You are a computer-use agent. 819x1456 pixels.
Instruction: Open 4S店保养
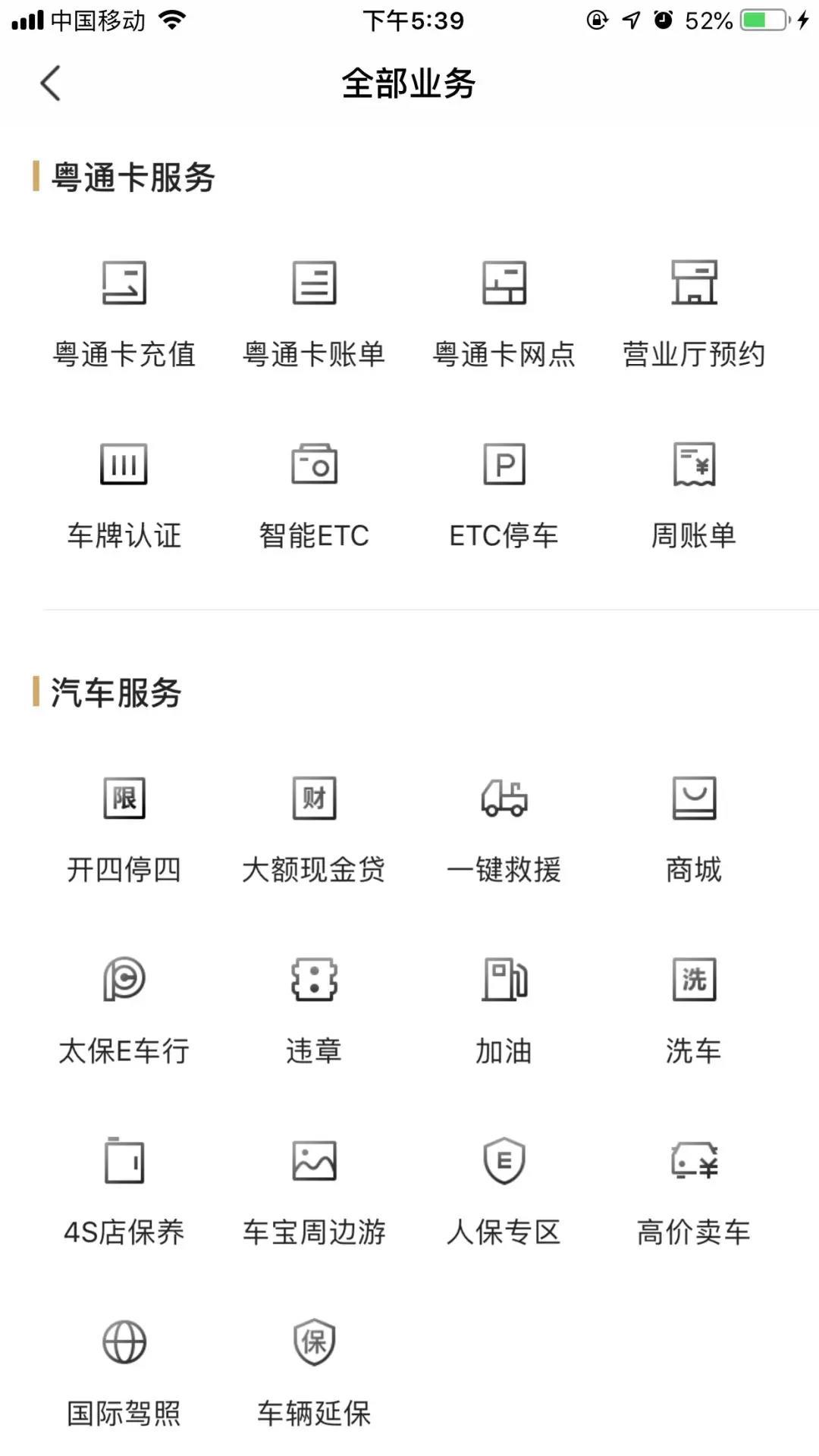(124, 1192)
